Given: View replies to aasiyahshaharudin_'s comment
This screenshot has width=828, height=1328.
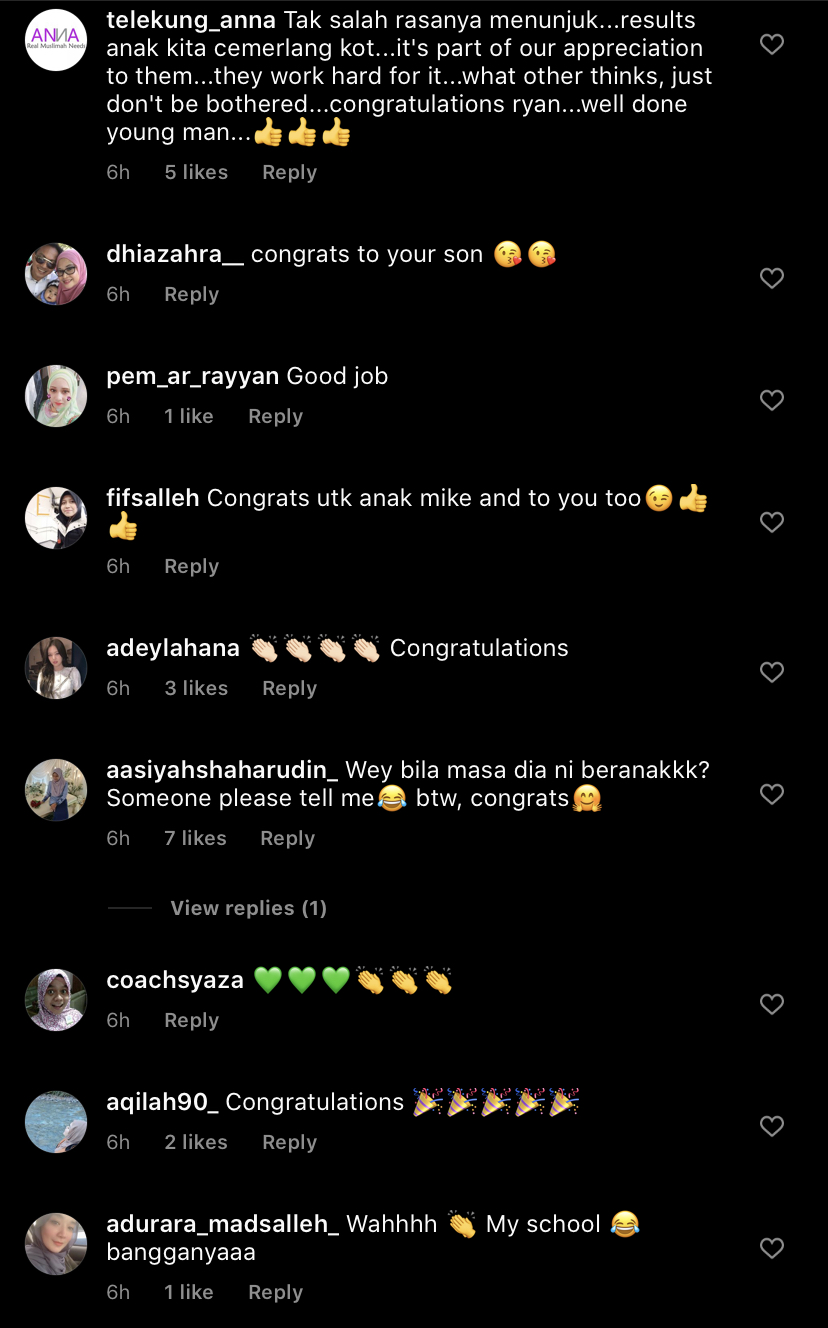Looking at the screenshot, I should pyautogui.click(x=248, y=908).
